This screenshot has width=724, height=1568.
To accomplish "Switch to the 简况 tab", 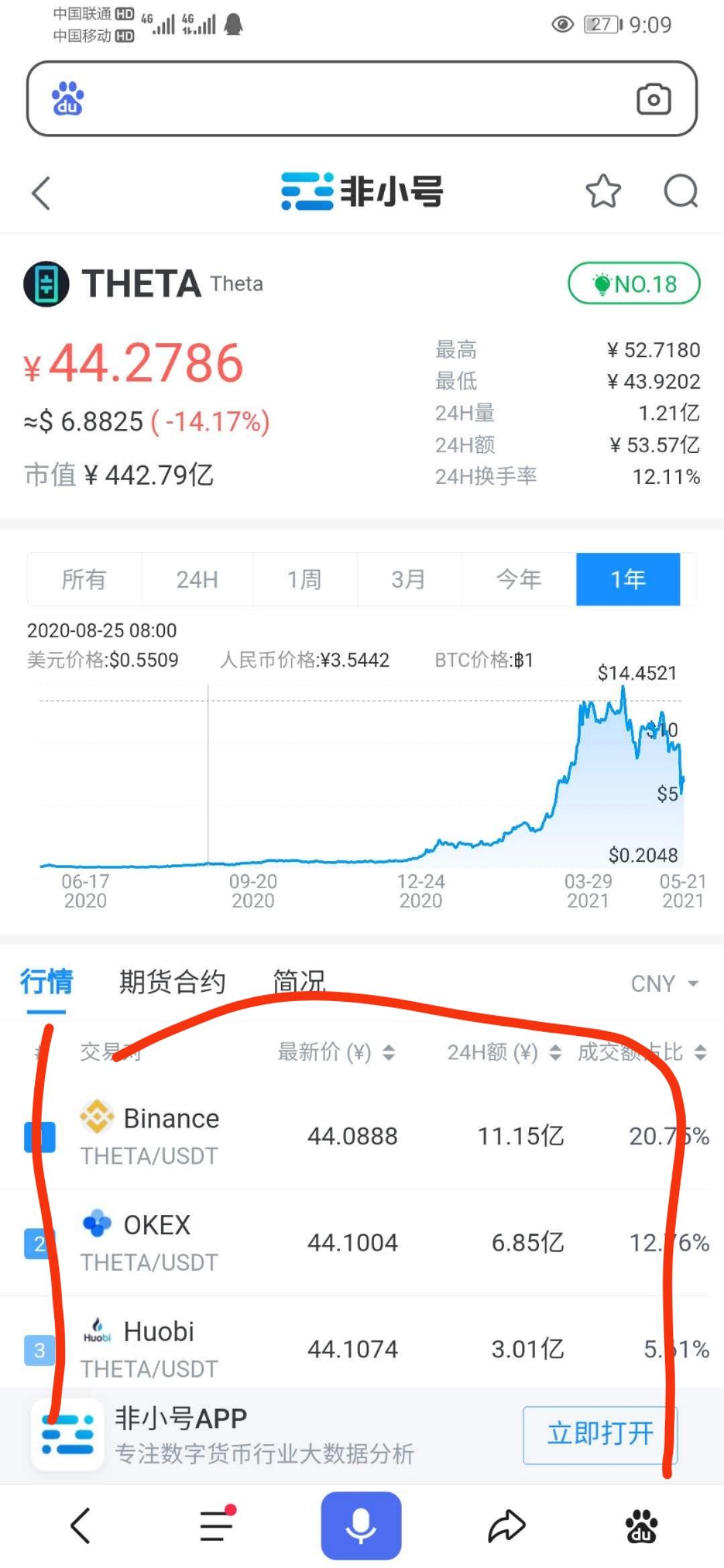I will [x=299, y=982].
